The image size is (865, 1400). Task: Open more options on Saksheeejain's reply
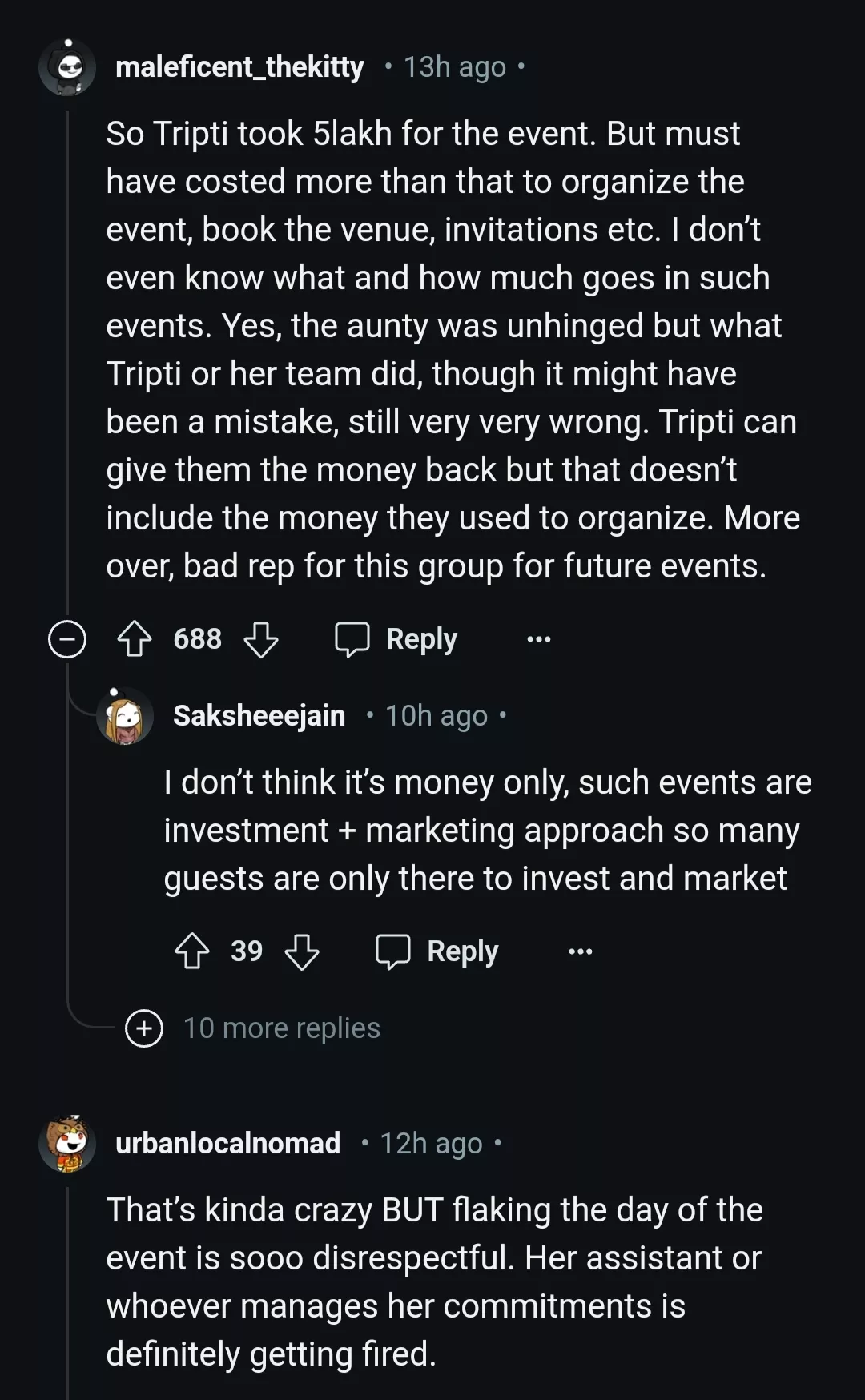point(581,951)
